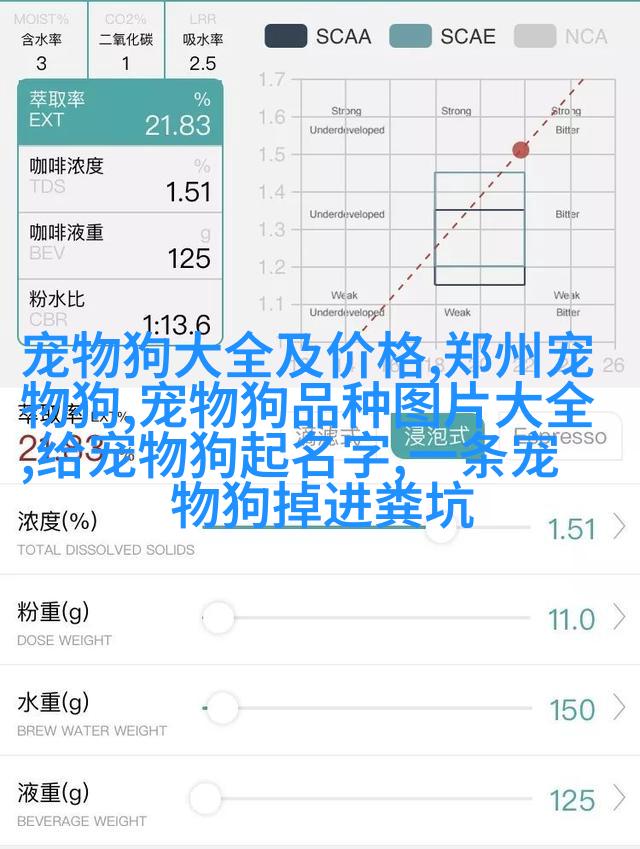Edit the 含水率 moisture setting
The height and width of the screenshot is (849, 640).
41,40
